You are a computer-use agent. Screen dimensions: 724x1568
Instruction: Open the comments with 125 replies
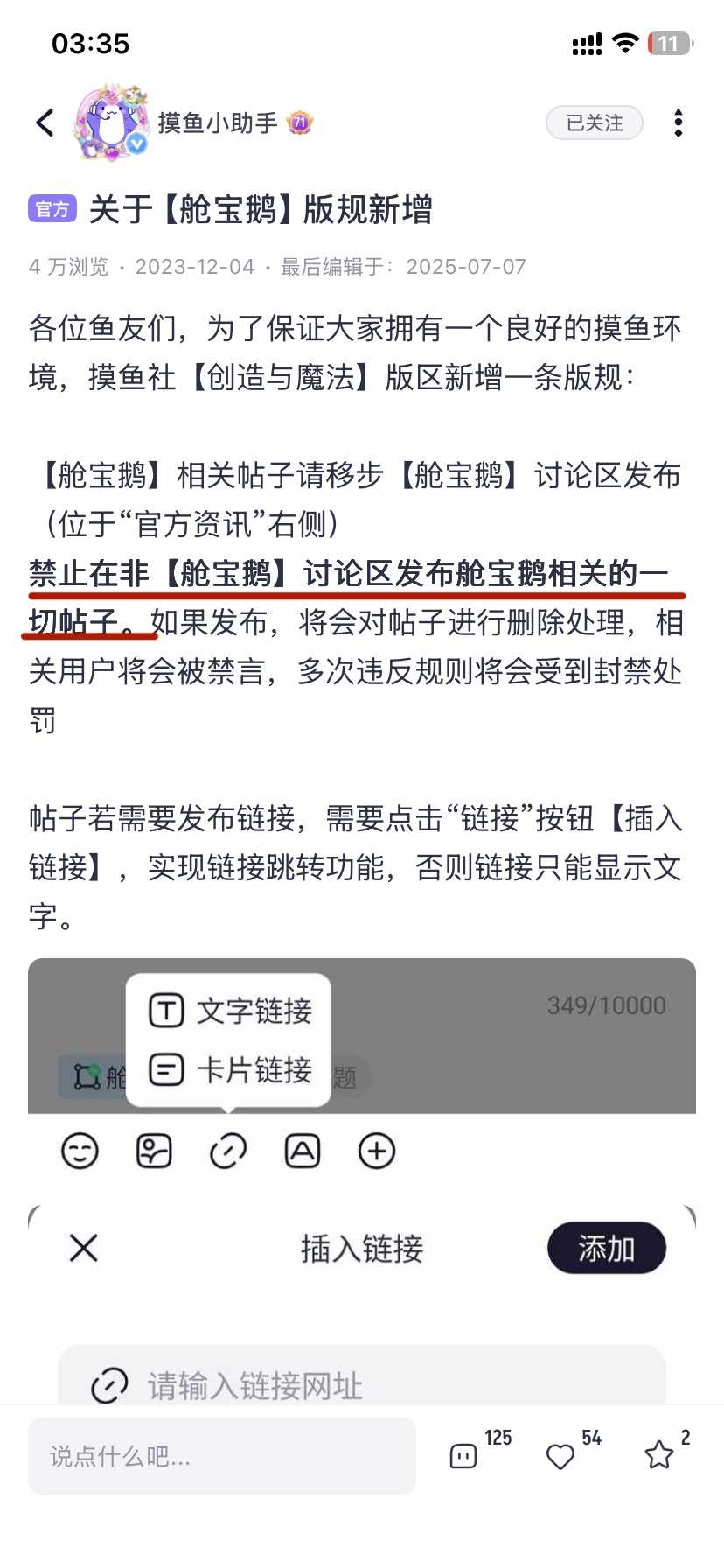pyautogui.click(x=463, y=1456)
